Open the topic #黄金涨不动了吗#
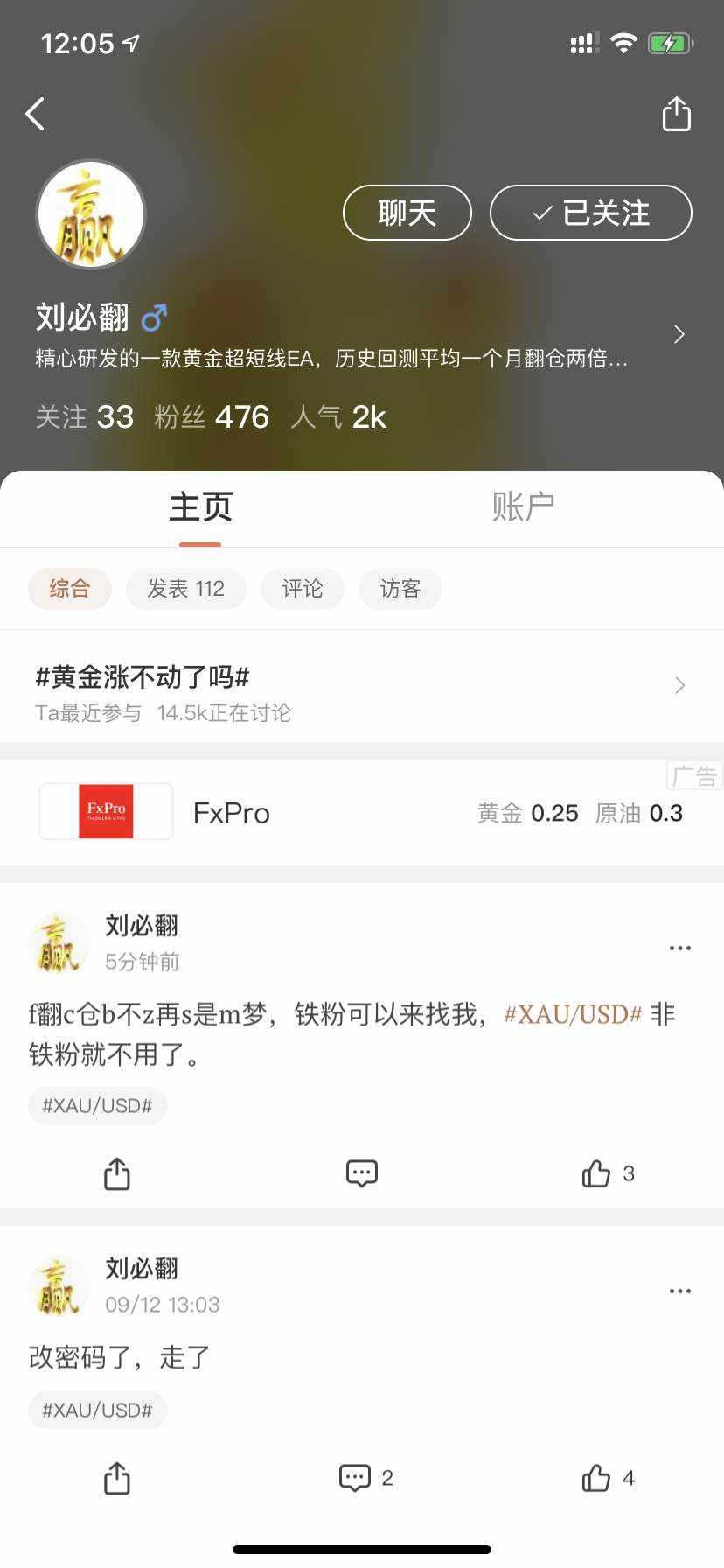 (362, 686)
